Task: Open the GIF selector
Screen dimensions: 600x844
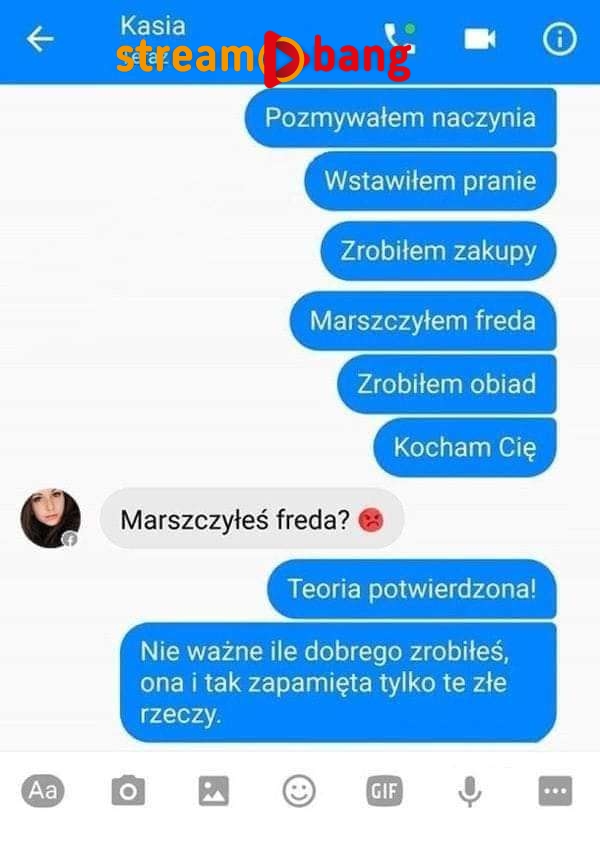Action: pyautogui.click(x=384, y=792)
